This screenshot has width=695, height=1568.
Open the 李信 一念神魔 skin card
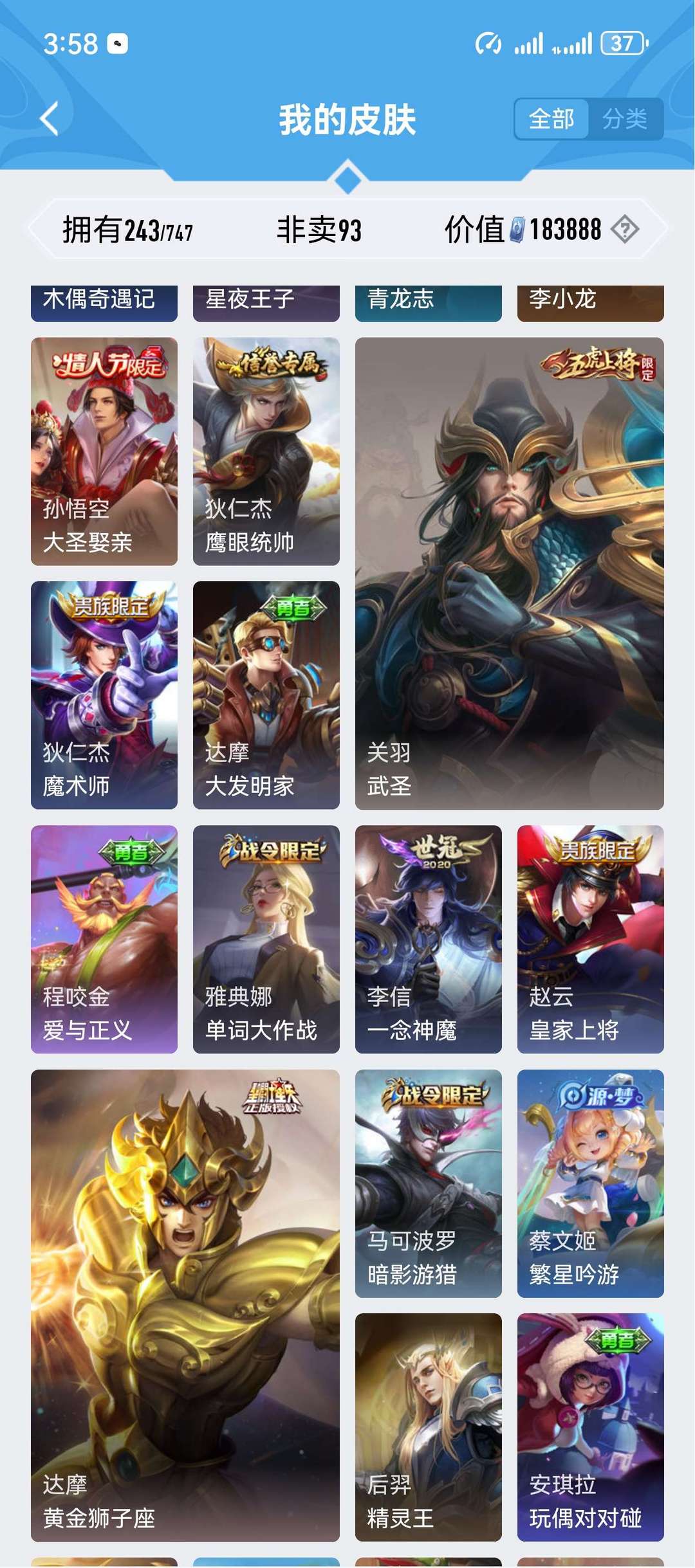[x=429, y=939]
